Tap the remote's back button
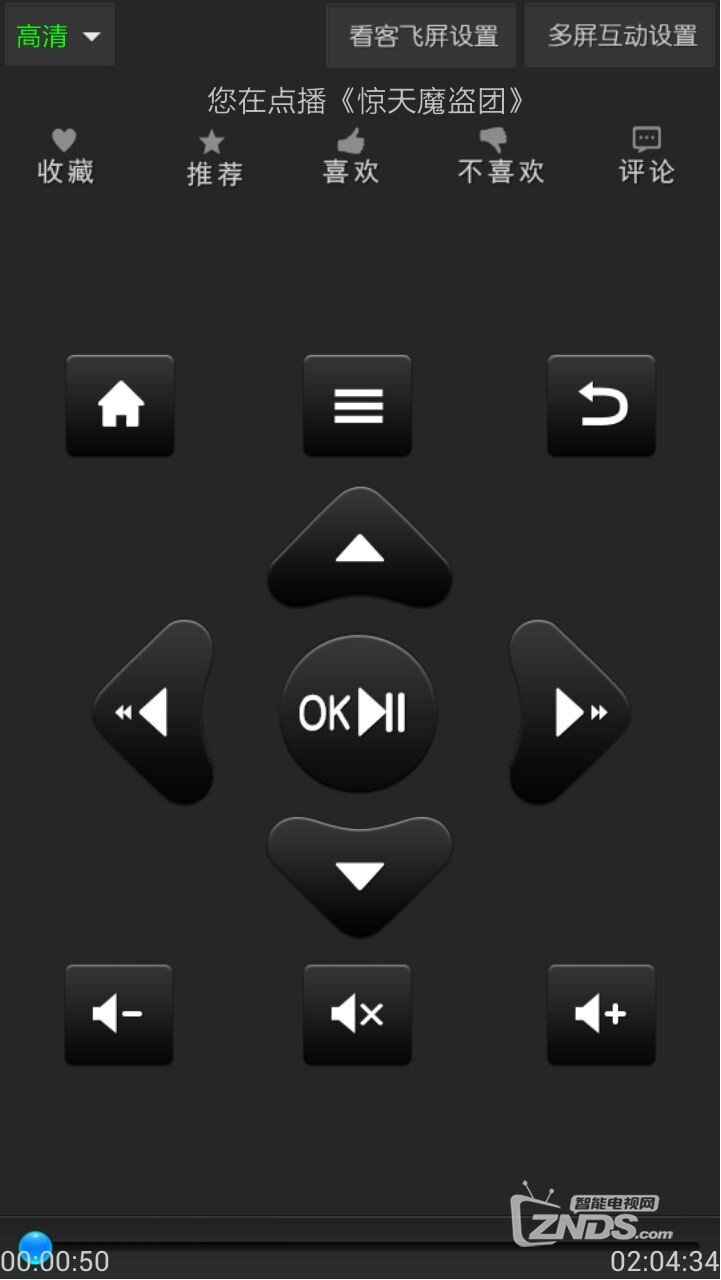Screen dimensions: 721x1280 602,406
